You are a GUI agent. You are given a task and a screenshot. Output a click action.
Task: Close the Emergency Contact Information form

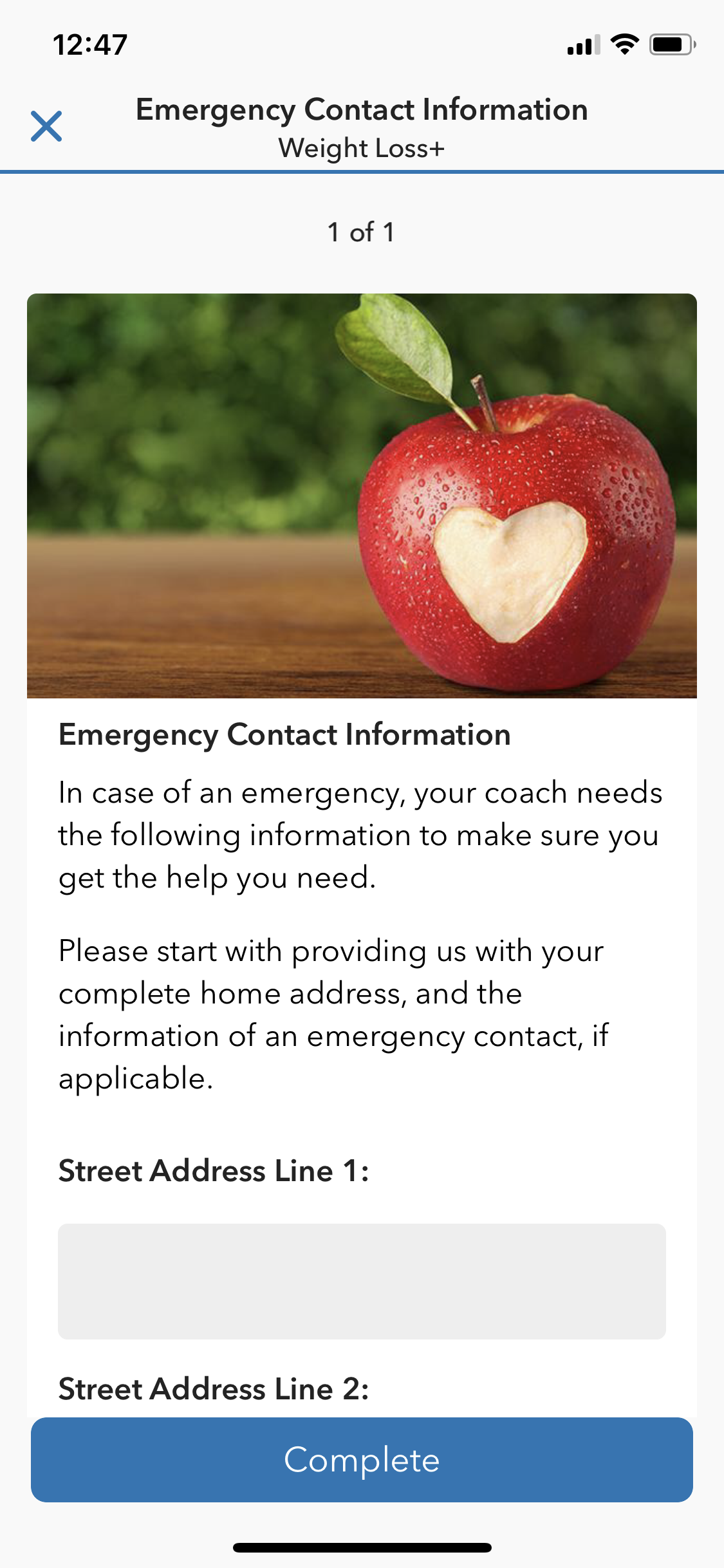(x=46, y=126)
